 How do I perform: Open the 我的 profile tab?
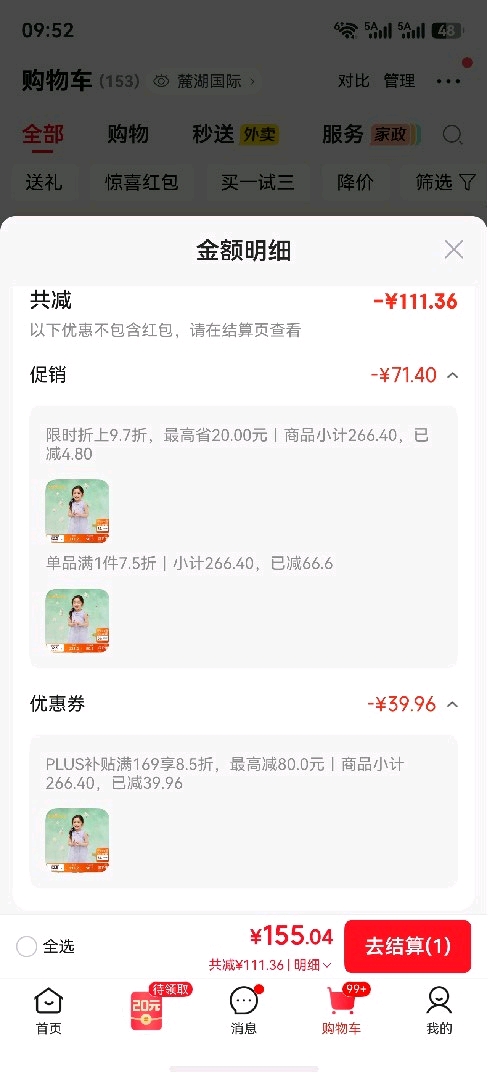[x=439, y=1011]
